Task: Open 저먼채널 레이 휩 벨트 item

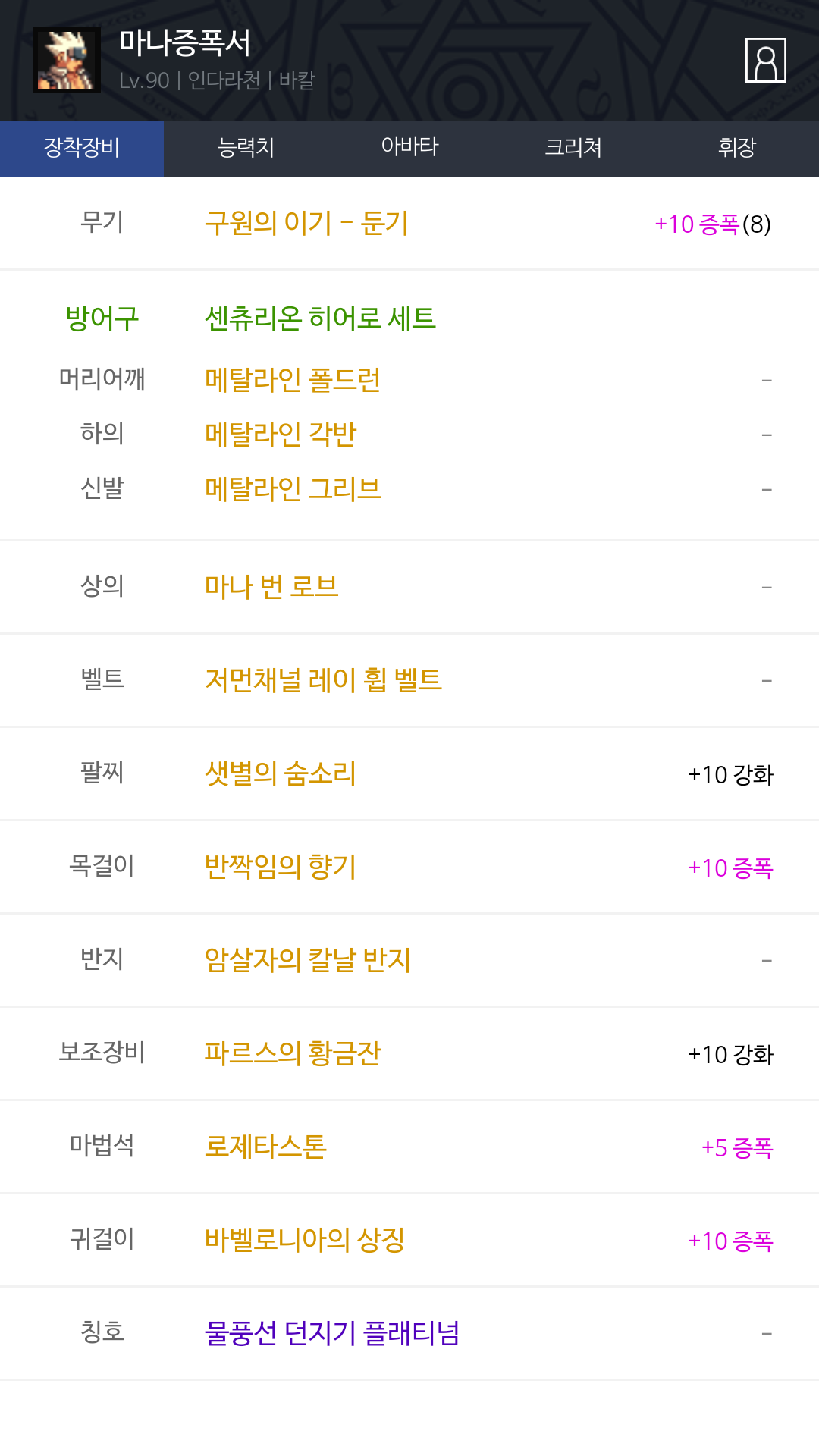Action: point(323,680)
